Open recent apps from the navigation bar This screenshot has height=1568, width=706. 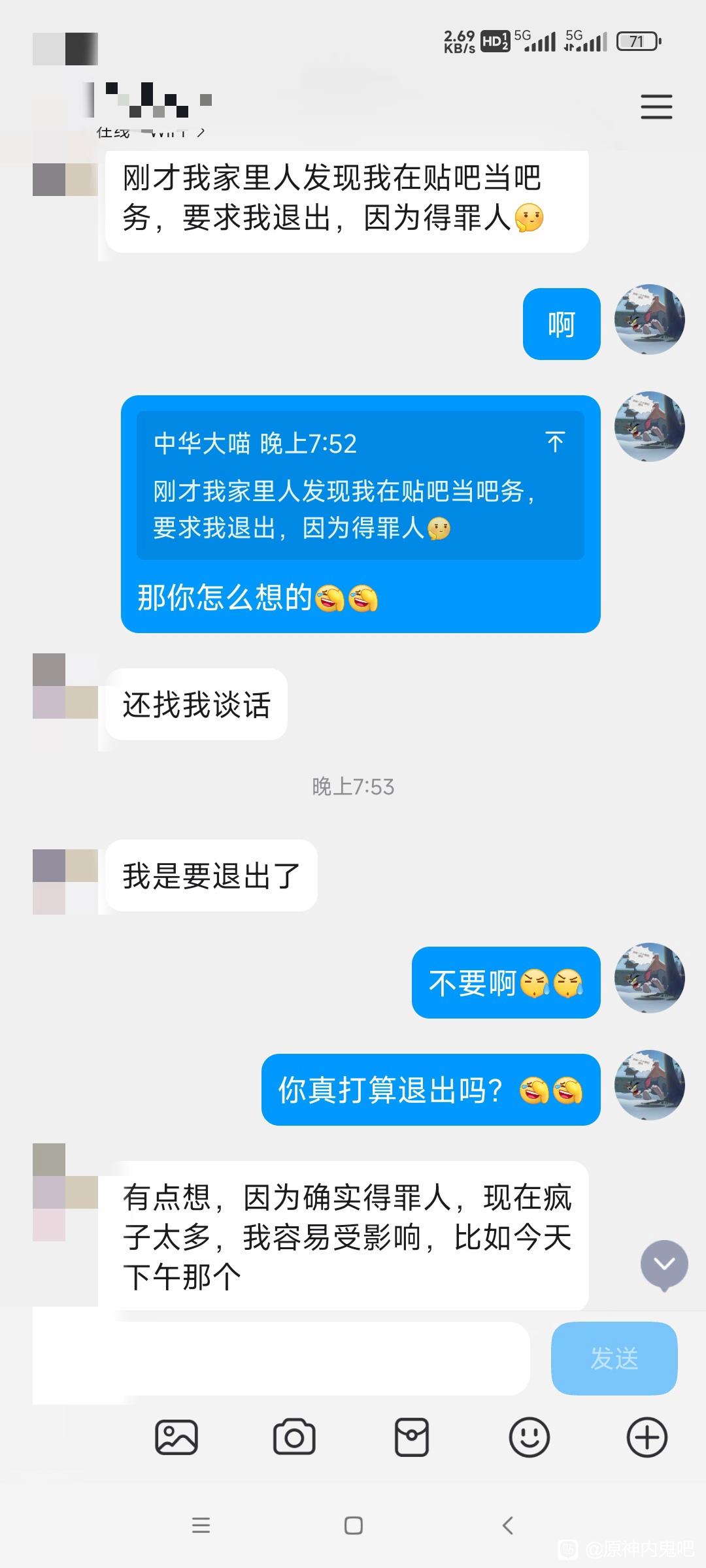201,1526
